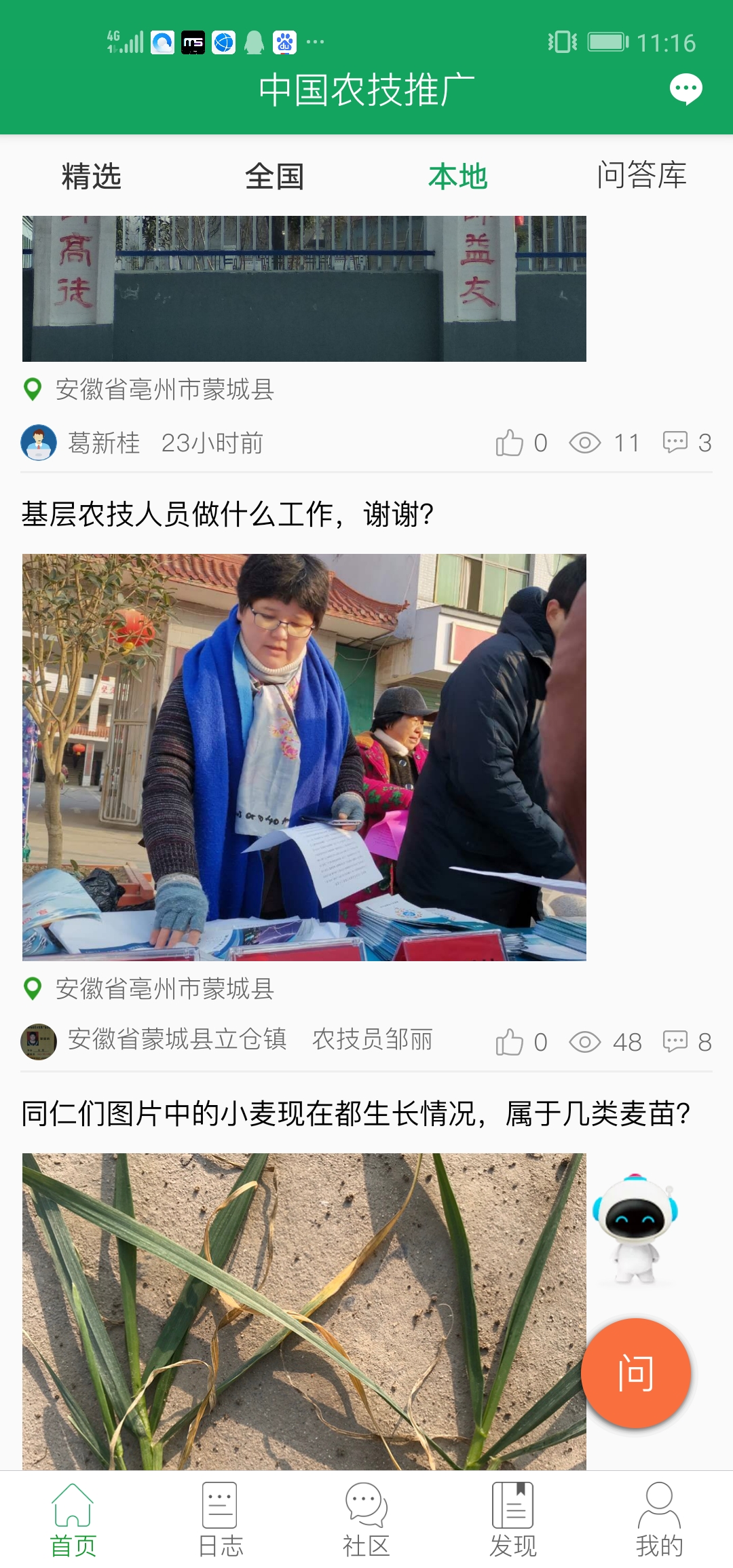The height and width of the screenshot is (1568, 733).
Task: Open the wheat seedling question post
Action: point(356,1114)
